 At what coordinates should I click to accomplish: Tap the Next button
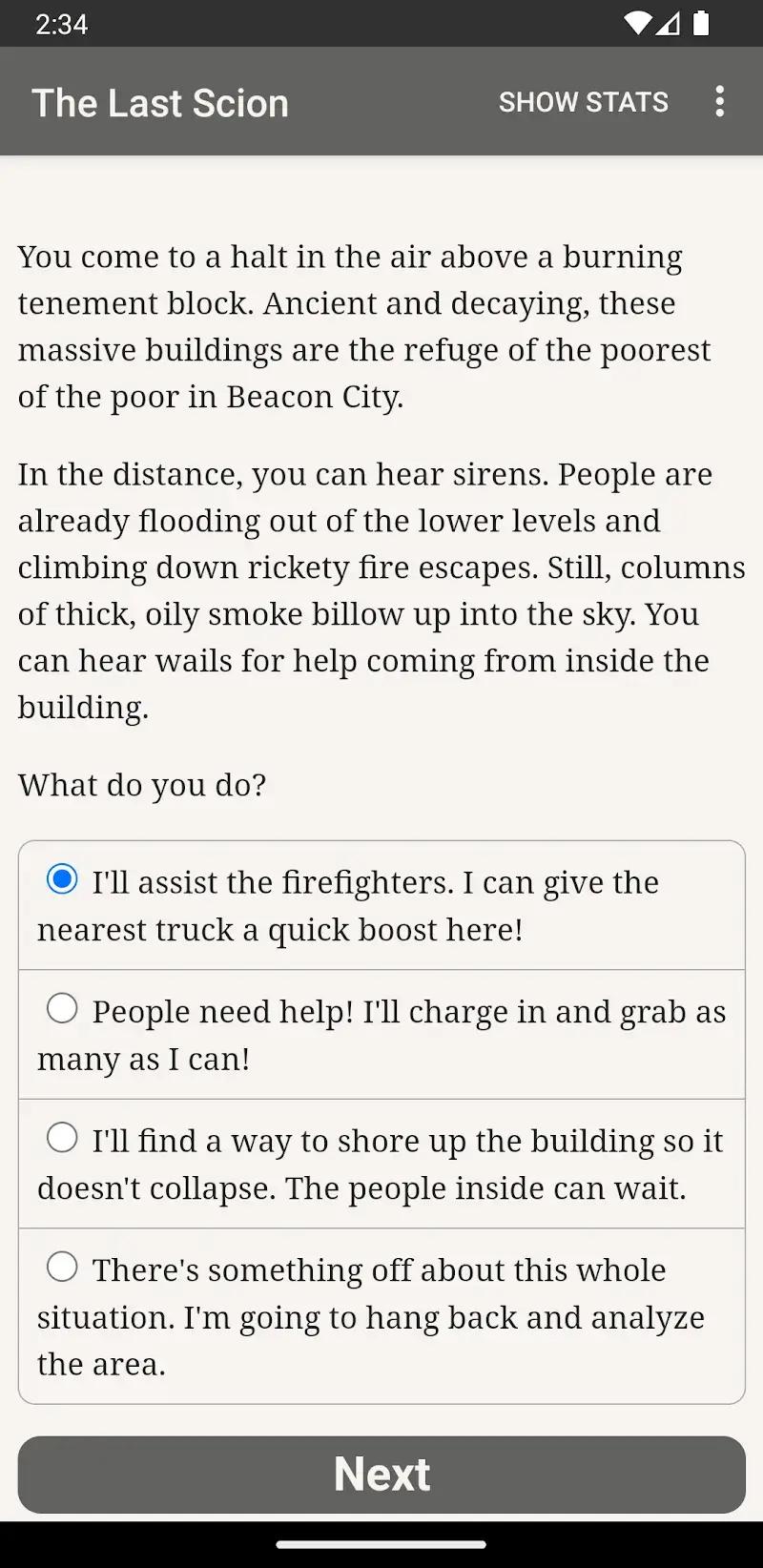tap(381, 1474)
